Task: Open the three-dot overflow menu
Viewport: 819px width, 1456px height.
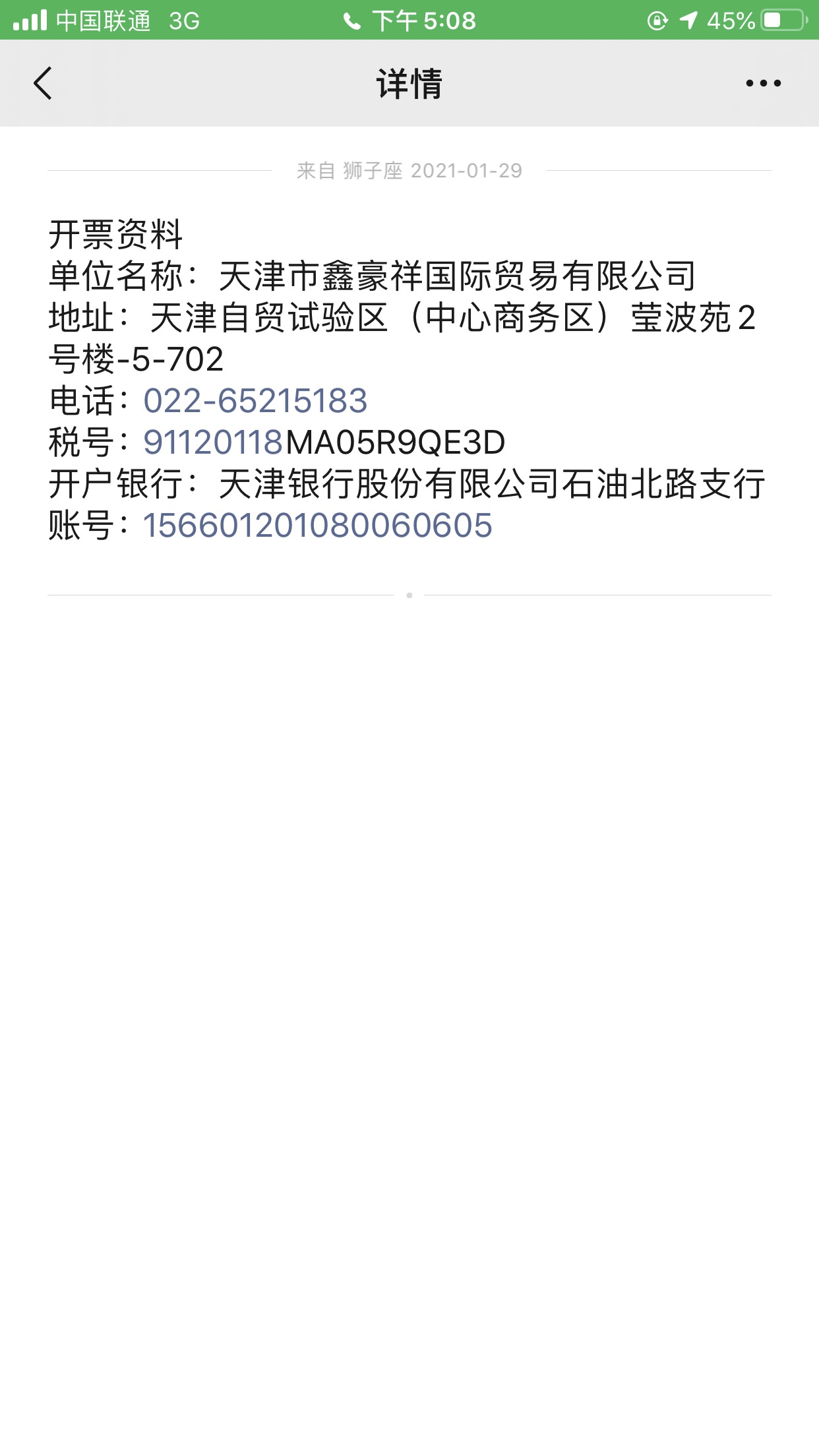Action: coord(763,83)
